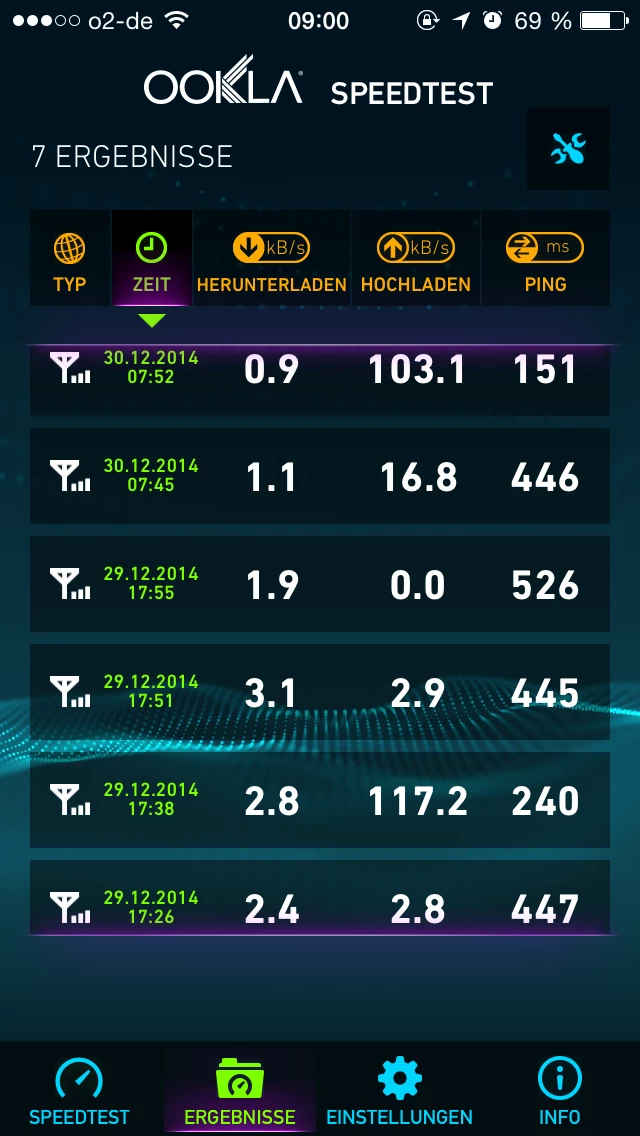The image size is (640, 1136).
Task: Sort results by Zeit column
Action: [152, 259]
